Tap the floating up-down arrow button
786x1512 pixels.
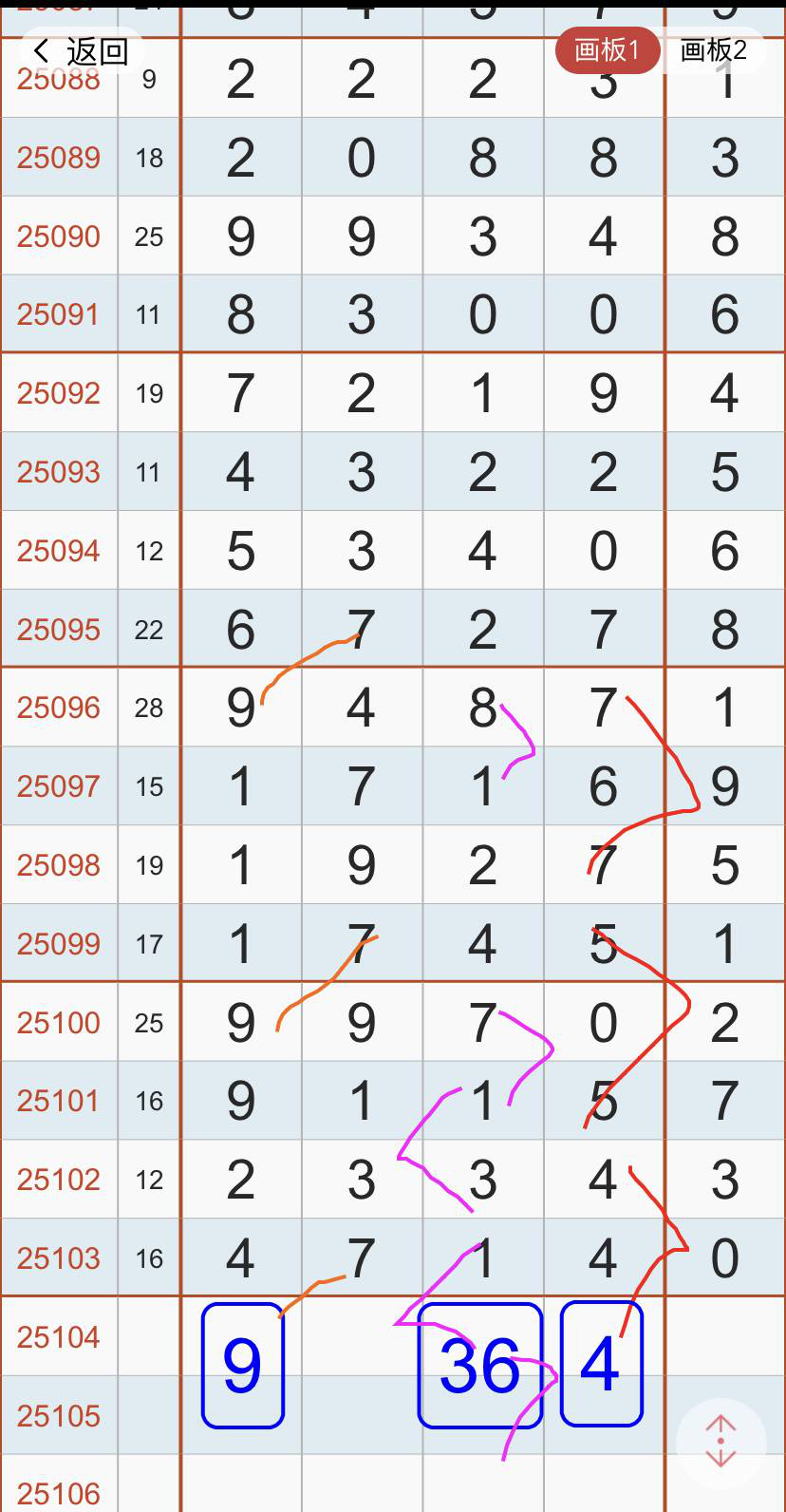click(x=721, y=1441)
